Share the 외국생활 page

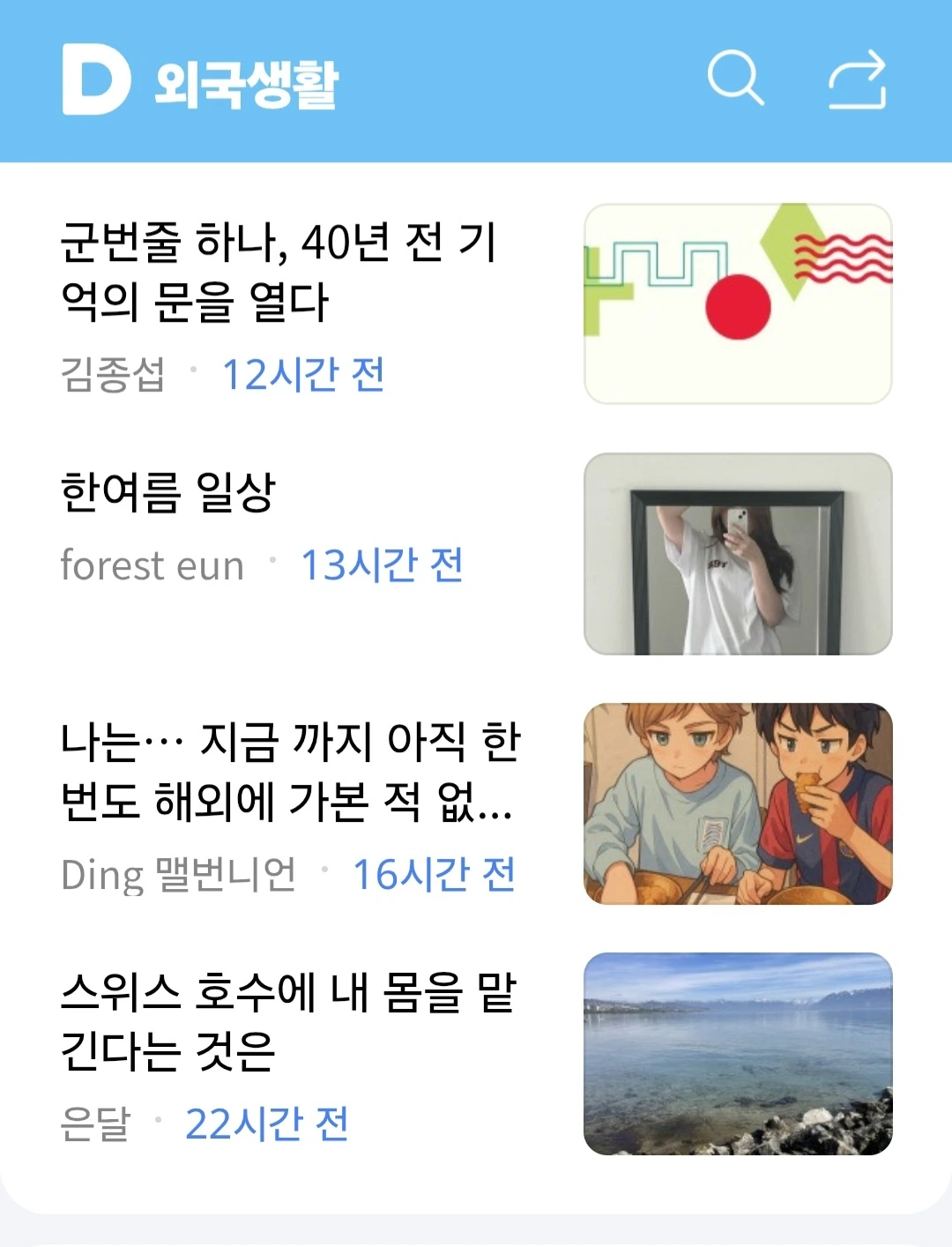pyautogui.click(x=857, y=80)
